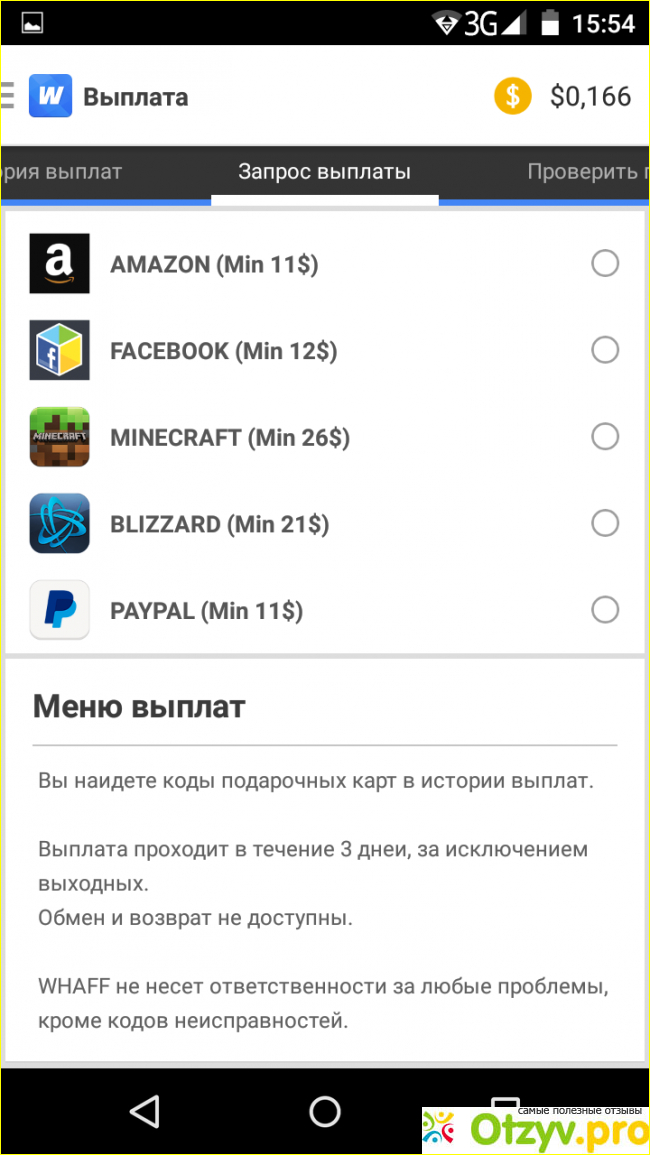The width and height of the screenshot is (650, 1155).
Task: Select the AMAZON (Min 11$) payout option
Action: (605, 264)
